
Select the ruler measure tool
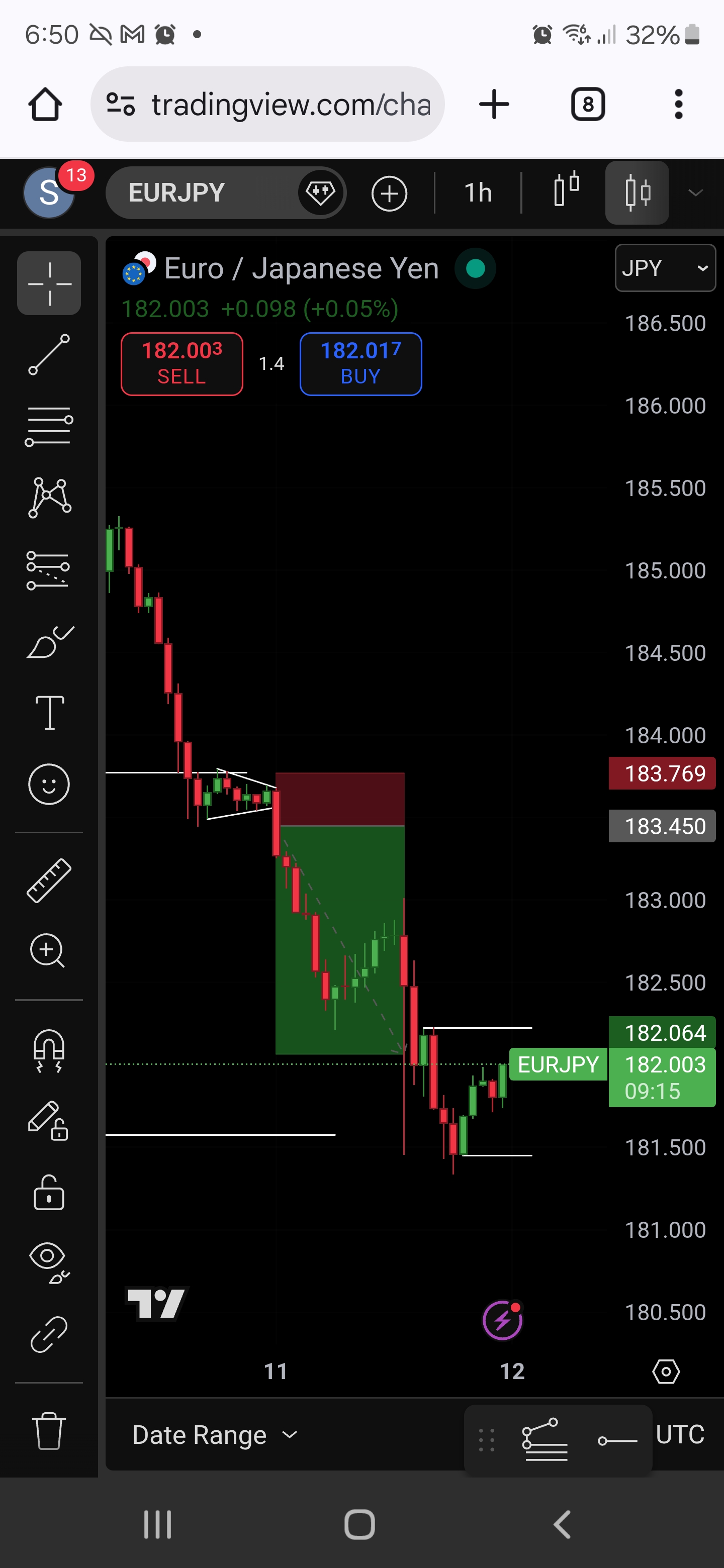coord(49,880)
